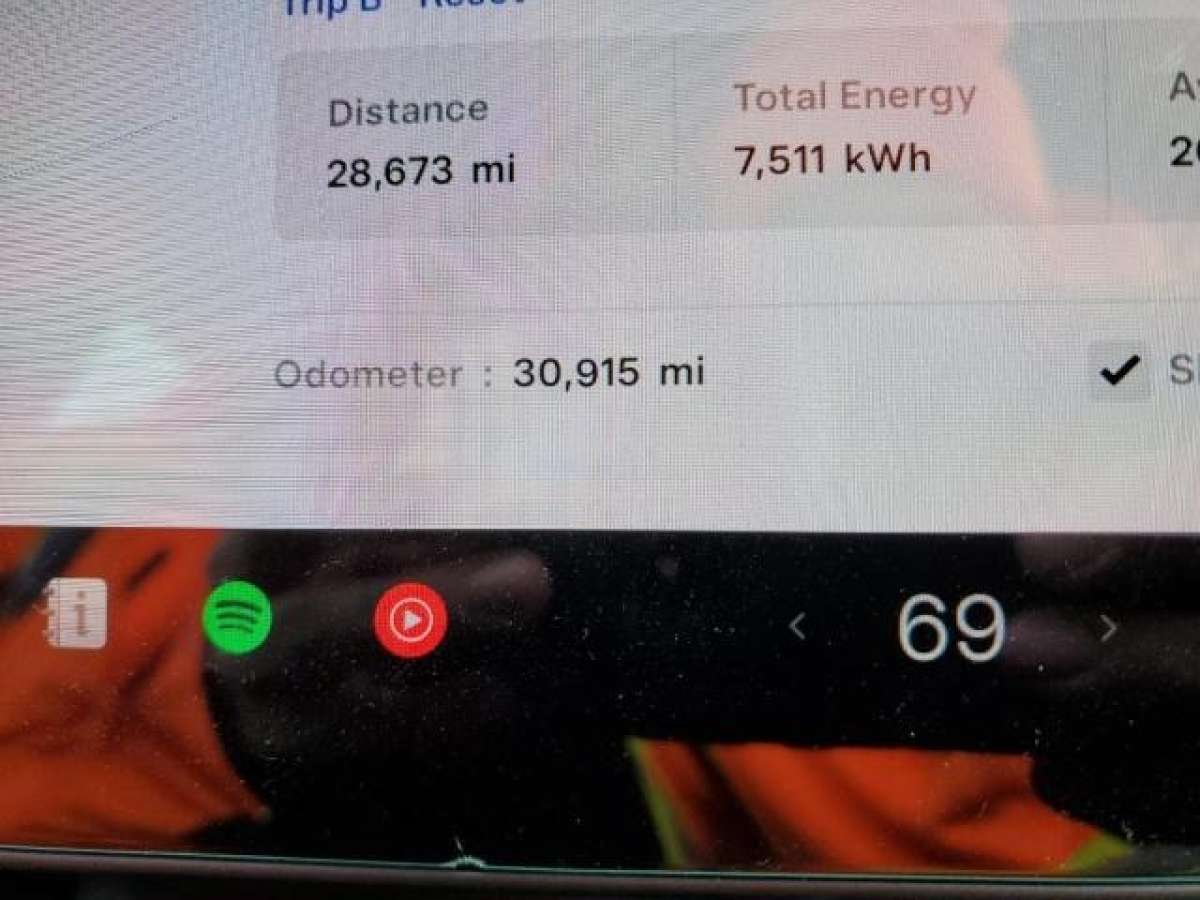Toggle the checkbox beside the odometer row

[x=1119, y=372]
